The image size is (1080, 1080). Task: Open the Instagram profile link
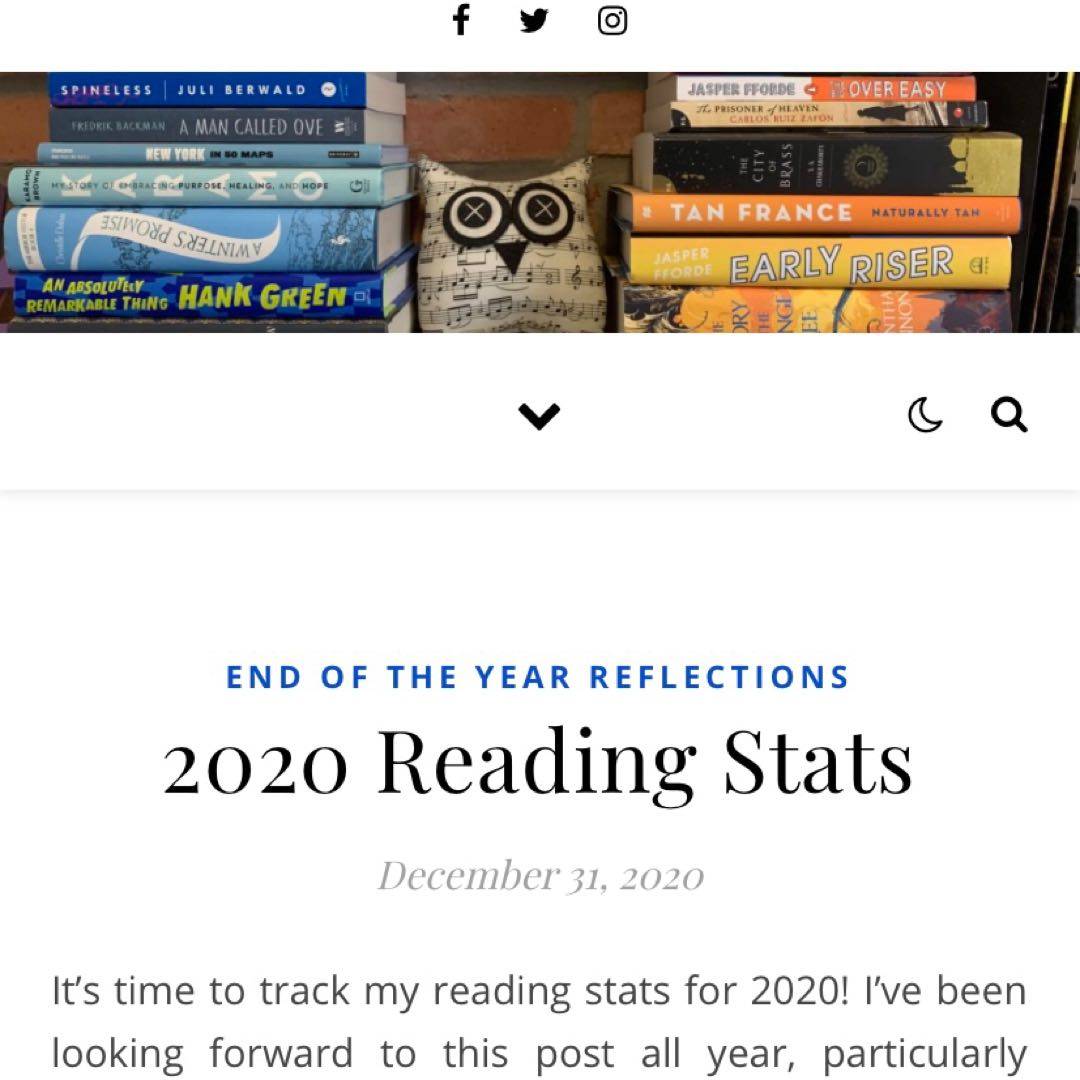(612, 20)
